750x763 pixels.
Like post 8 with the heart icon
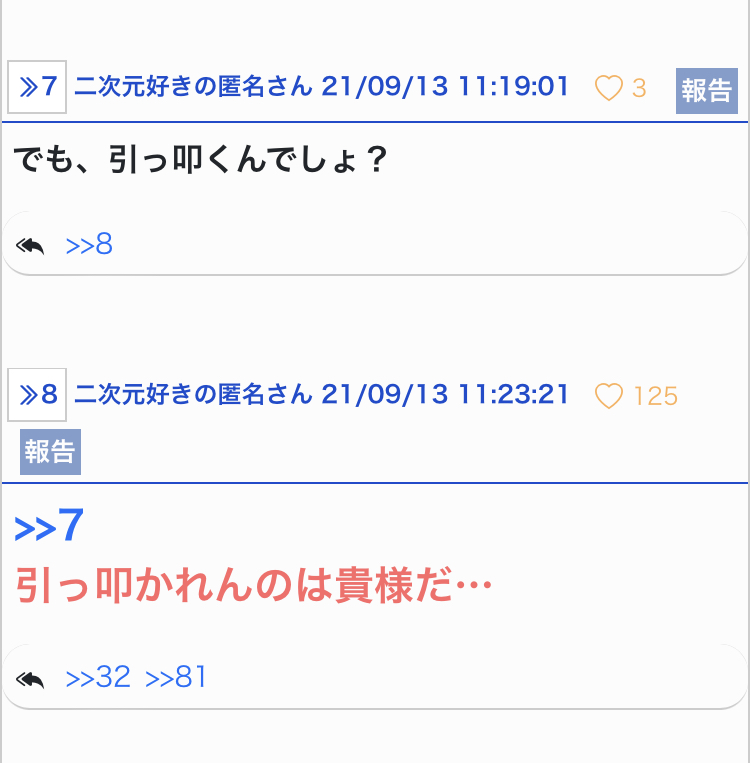[608, 396]
